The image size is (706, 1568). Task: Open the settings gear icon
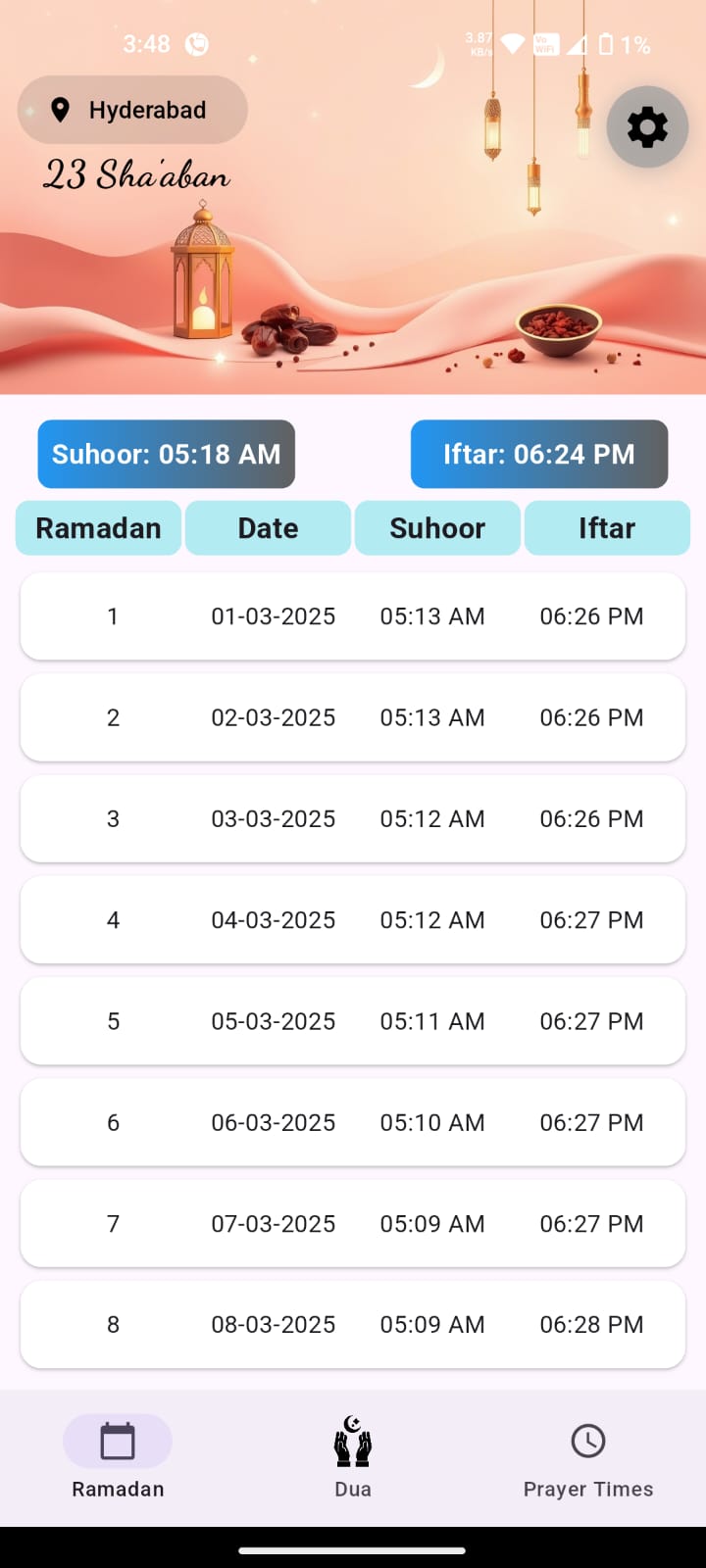pyautogui.click(x=647, y=127)
